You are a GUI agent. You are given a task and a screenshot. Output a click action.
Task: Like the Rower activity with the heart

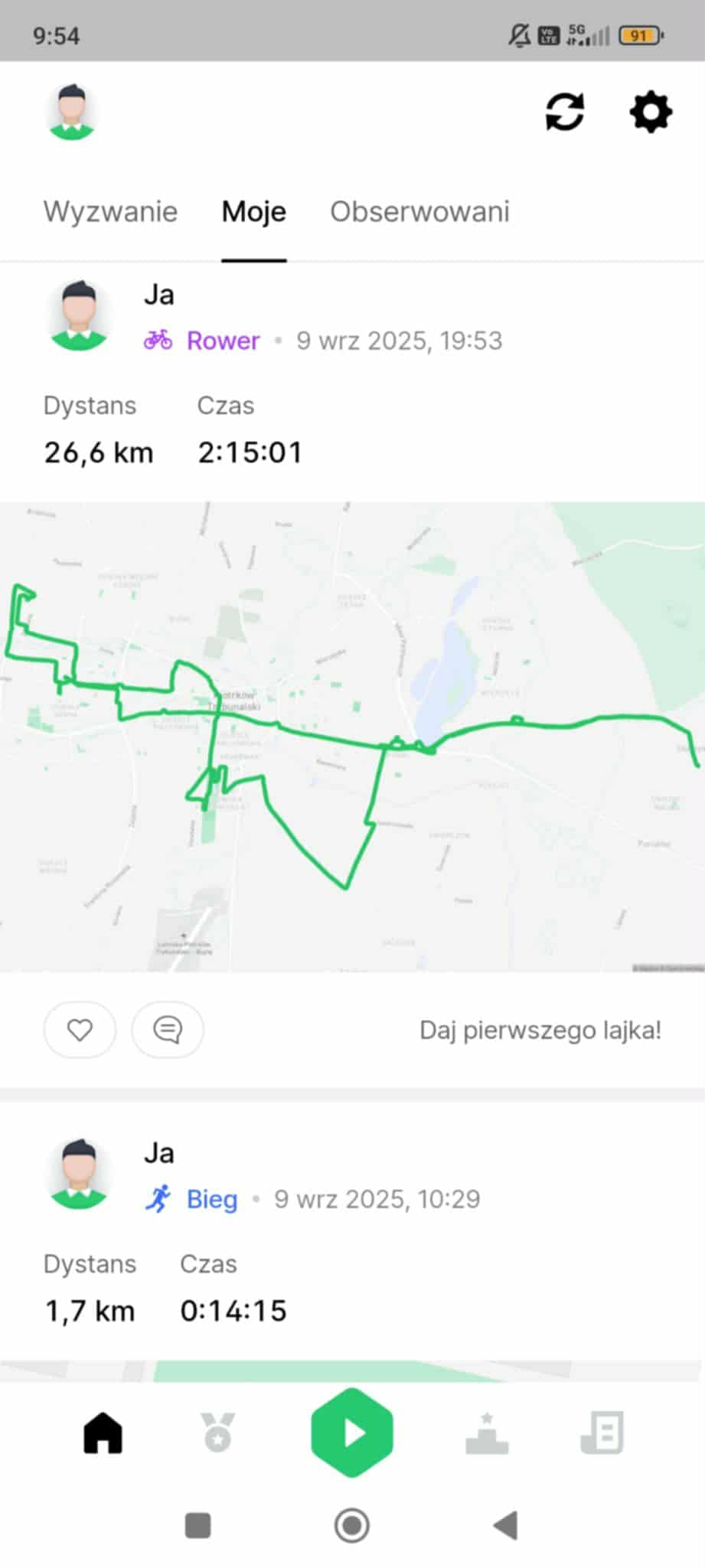80,1030
